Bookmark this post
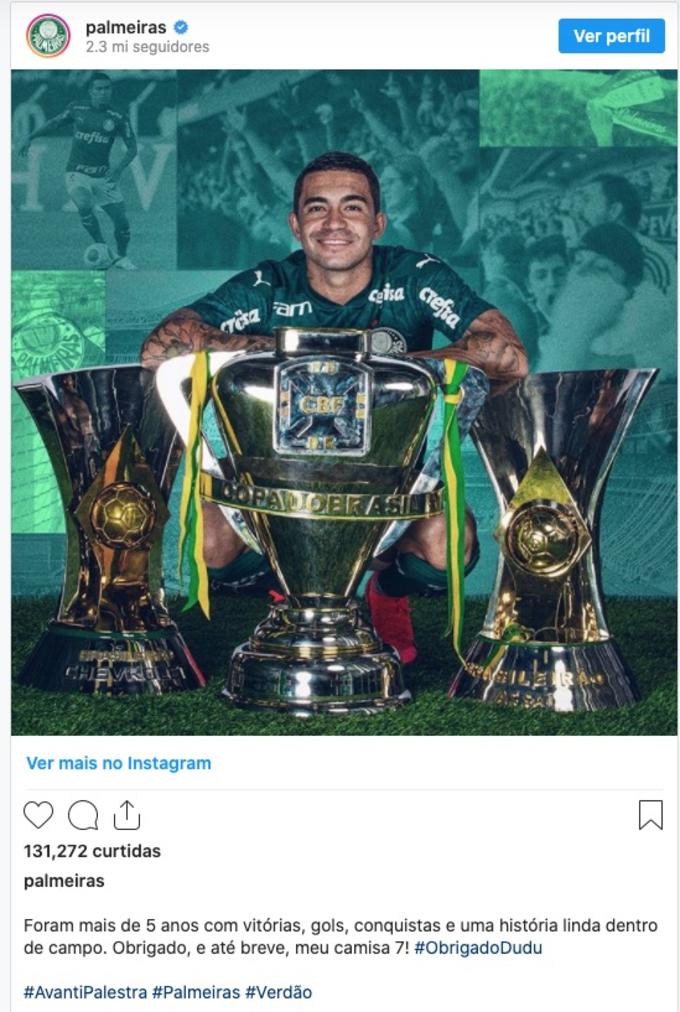Image resolution: width=680 pixels, height=1012 pixels. tap(650, 816)
